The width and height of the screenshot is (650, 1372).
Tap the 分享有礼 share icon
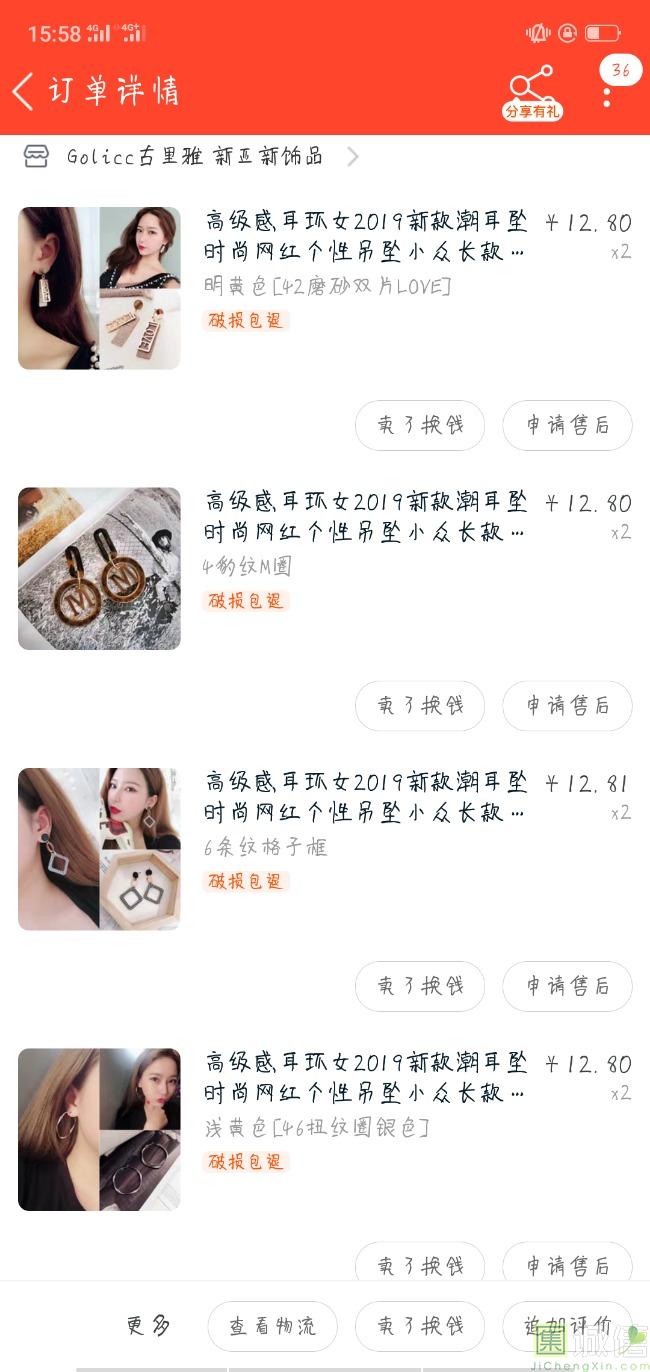click(x=532, y=92)
